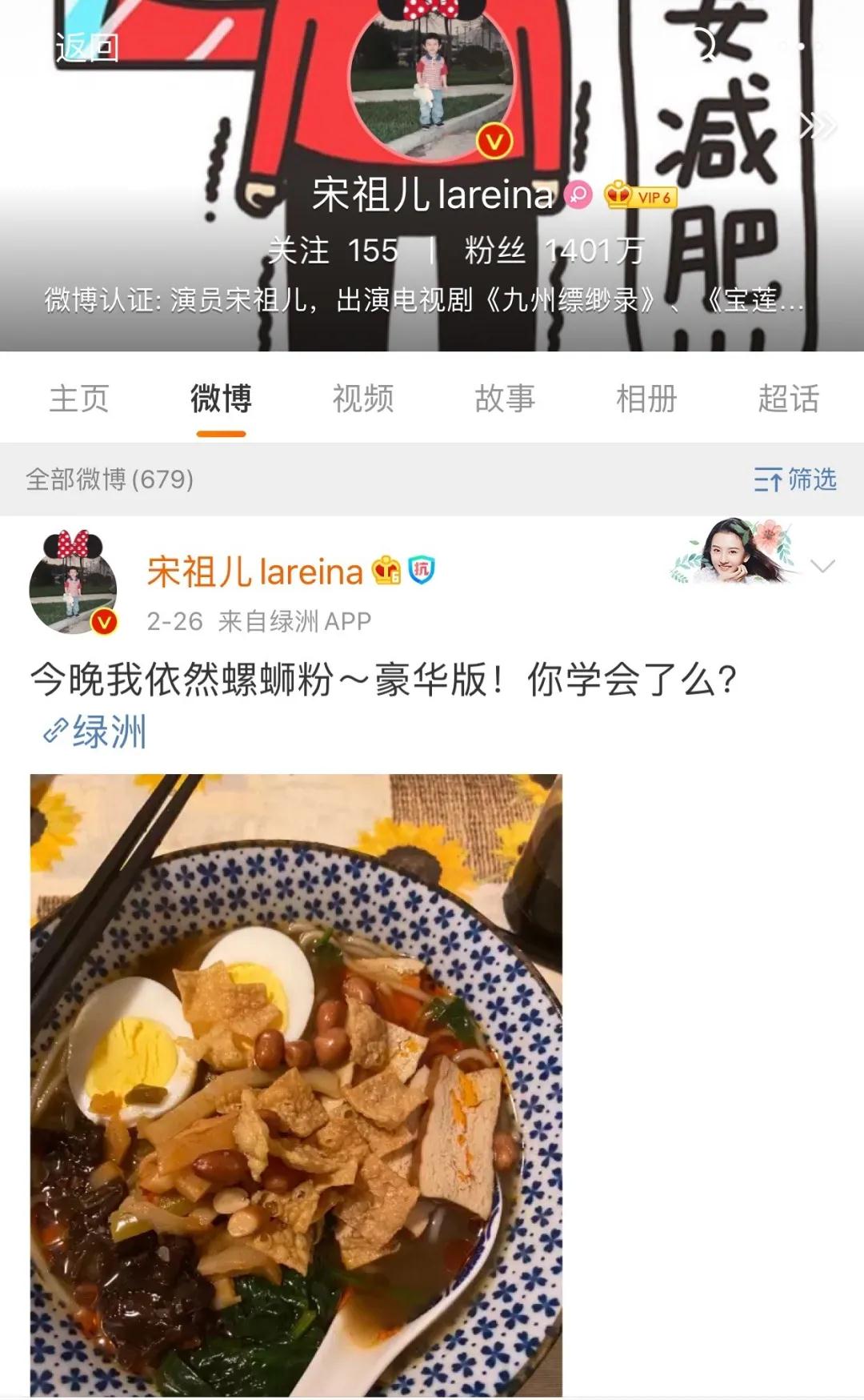Tap 返回 to go back
This screenshot has width=864, height=1400.
pos(86,48)
